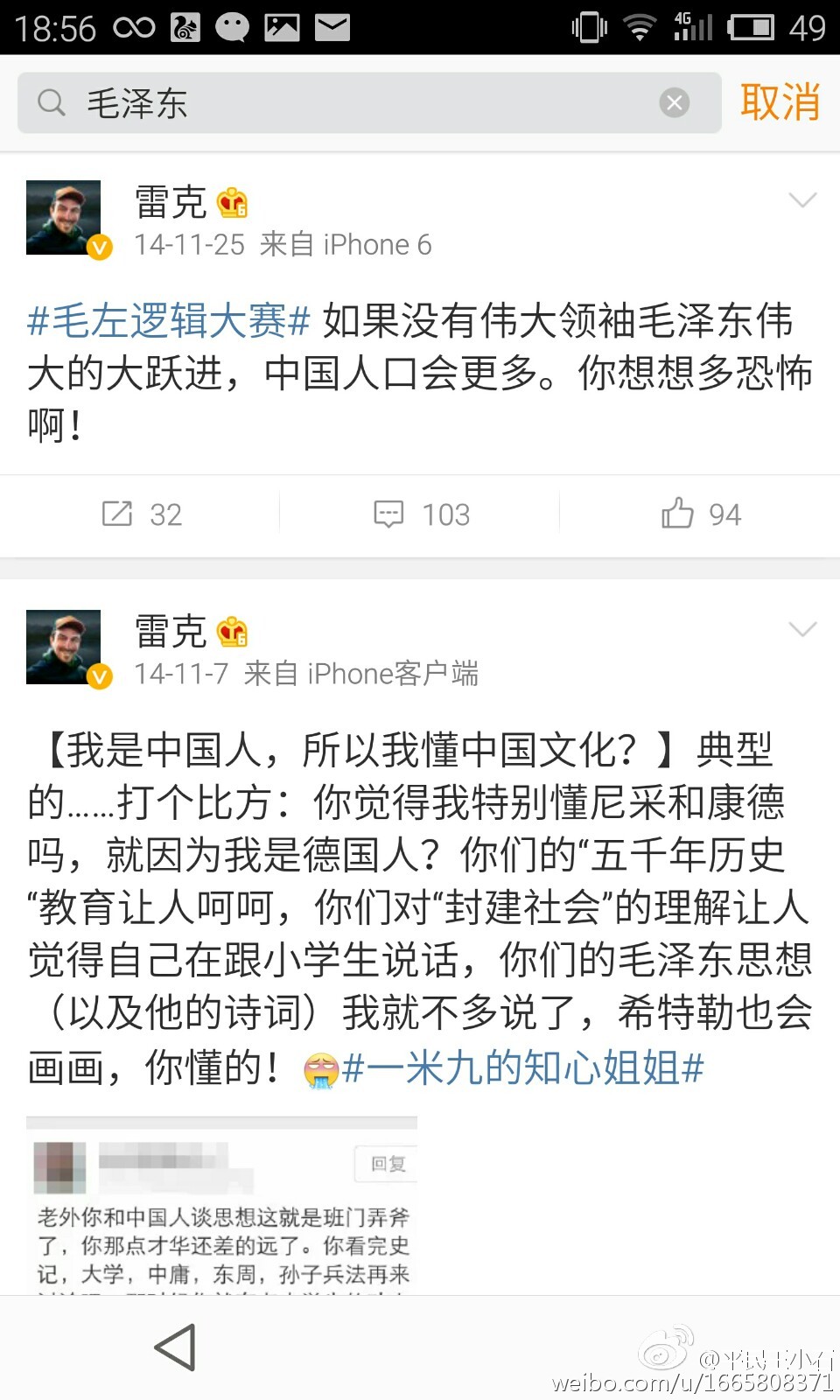840x1400 pixels.
Task: Open comments on the post with 103 comments
Action: pos(421,514)
